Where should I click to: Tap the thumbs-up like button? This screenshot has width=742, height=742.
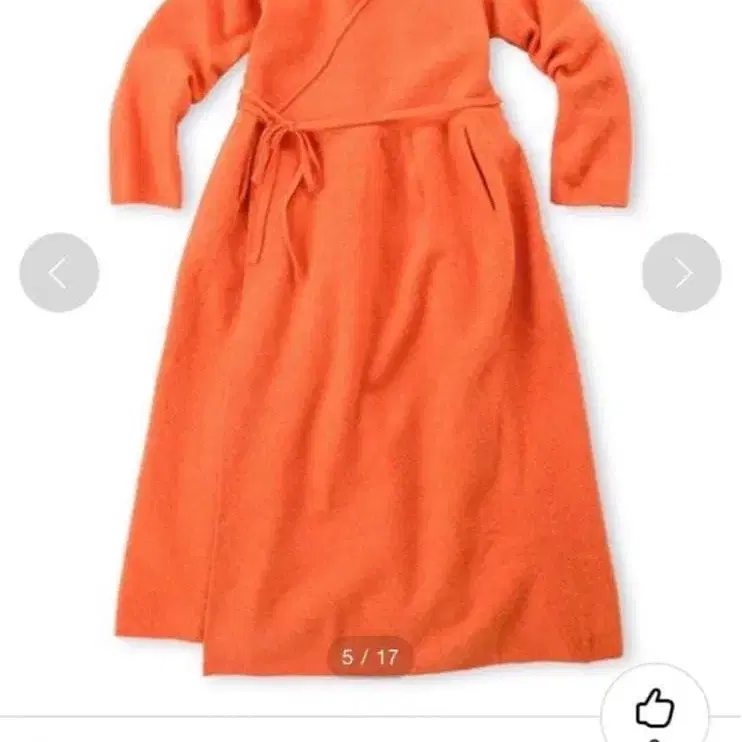coord(655,706)
